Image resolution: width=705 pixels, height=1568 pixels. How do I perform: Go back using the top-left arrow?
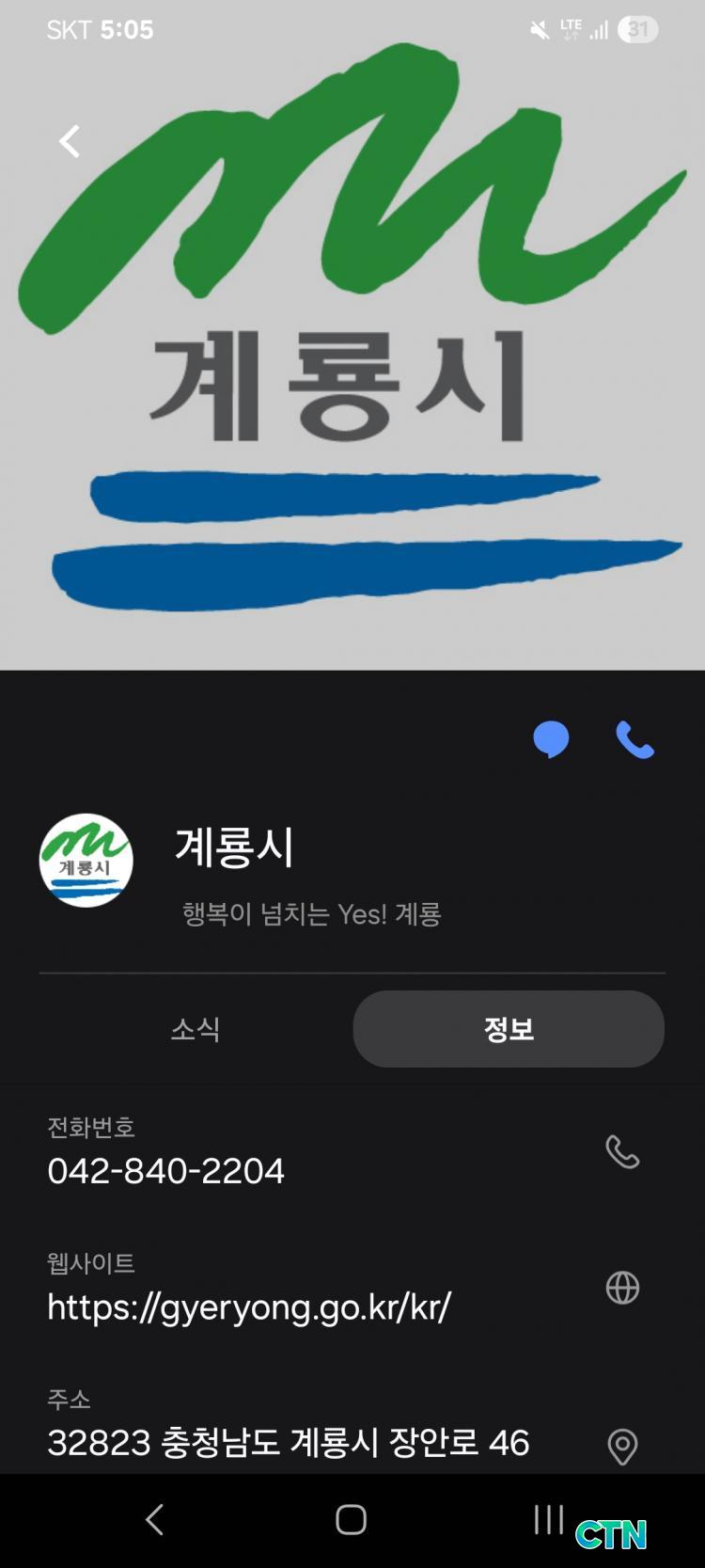click(x=70, y=142)
